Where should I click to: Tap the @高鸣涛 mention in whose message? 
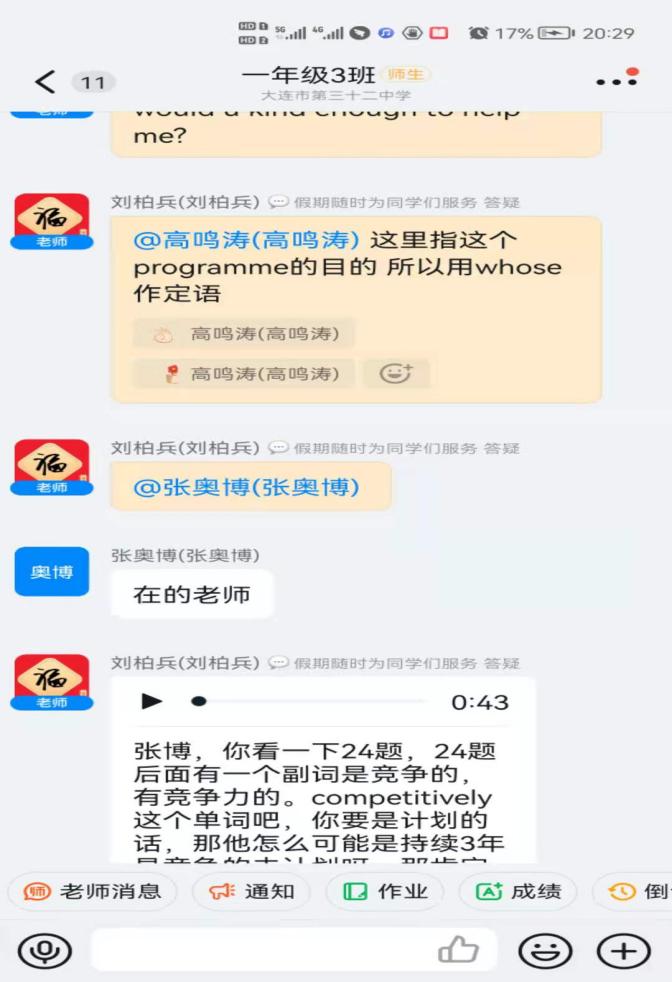click(246, 240)
